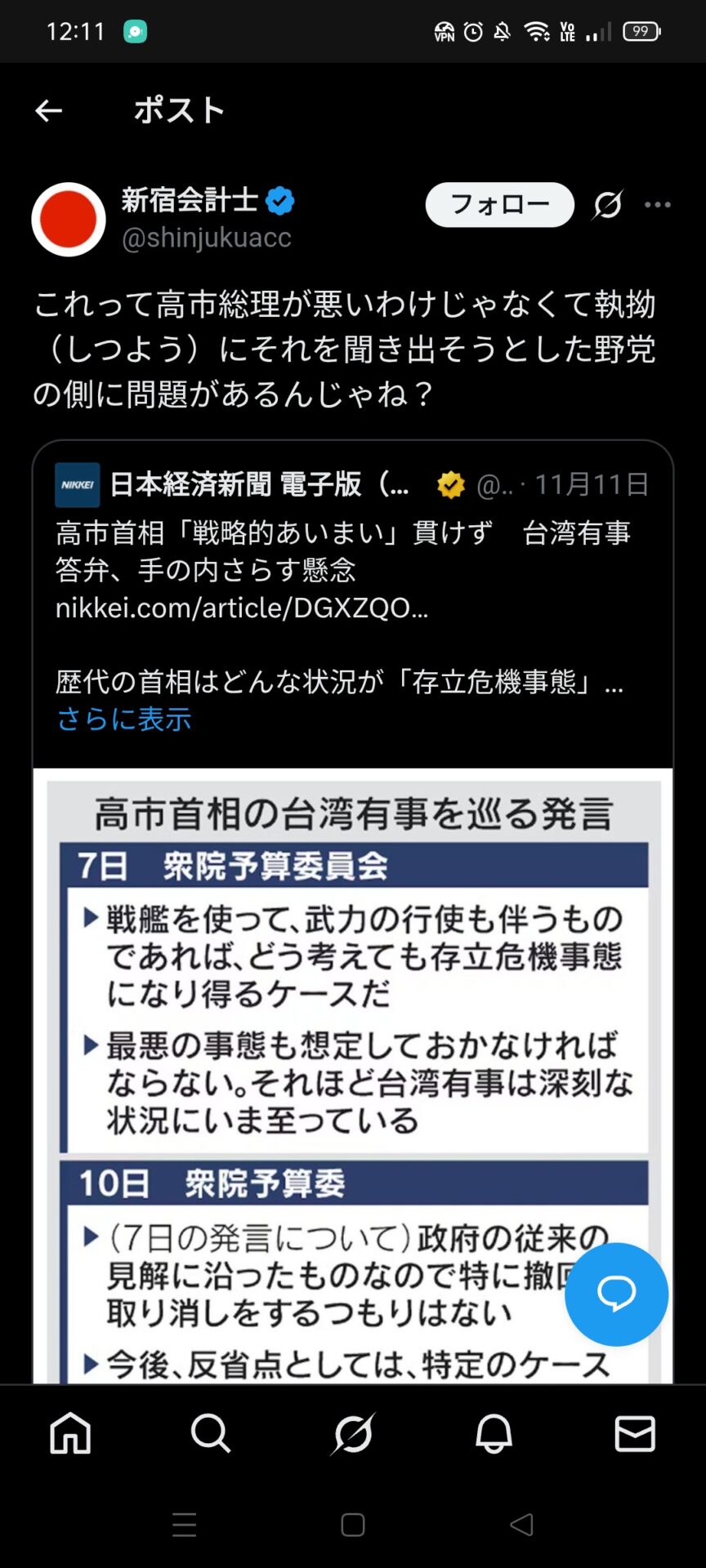Open the notifications bell tab
706x1568 pixels.
tap(494, 1433)
